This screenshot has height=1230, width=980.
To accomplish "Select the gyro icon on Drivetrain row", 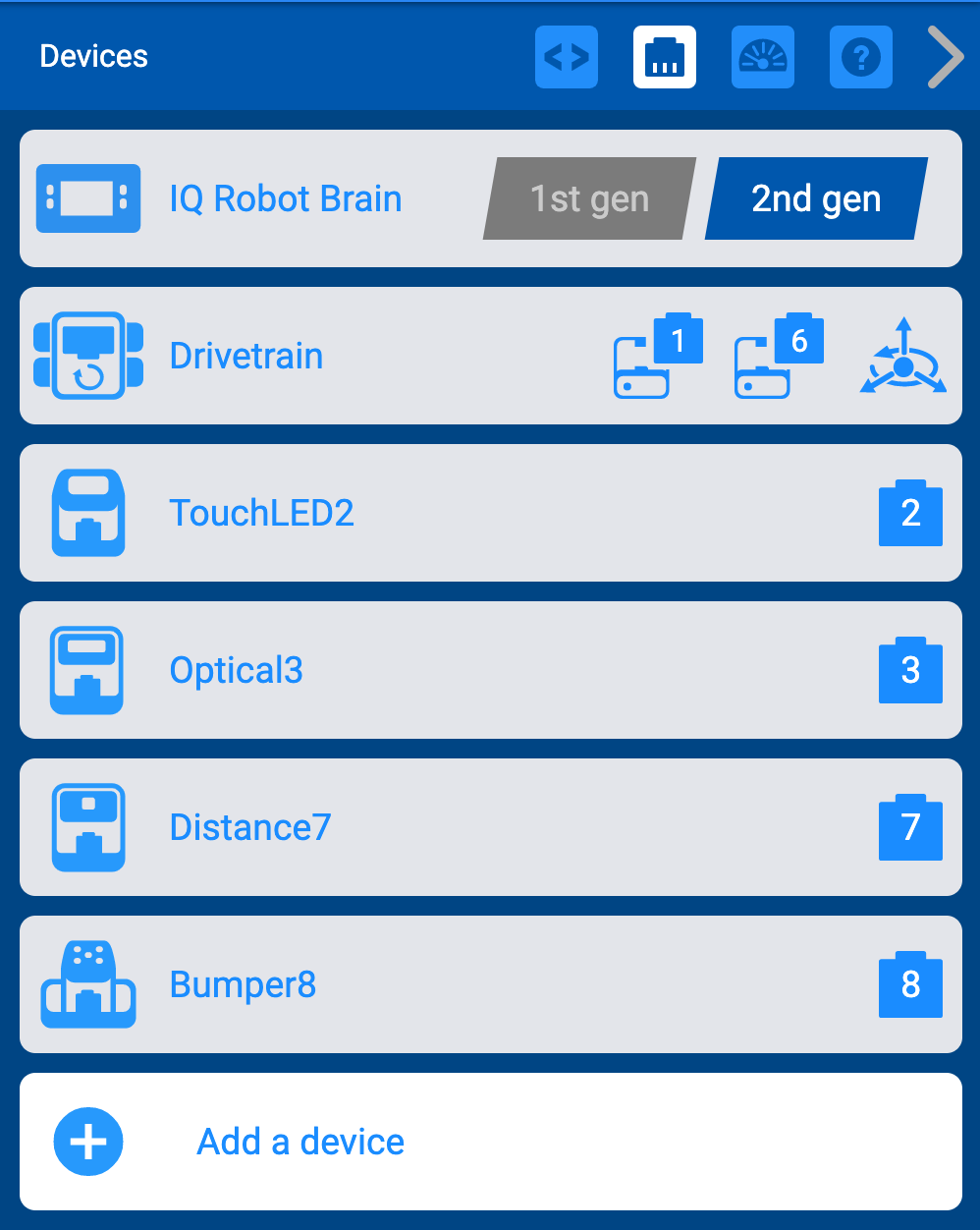I will [x=901, y=356].
